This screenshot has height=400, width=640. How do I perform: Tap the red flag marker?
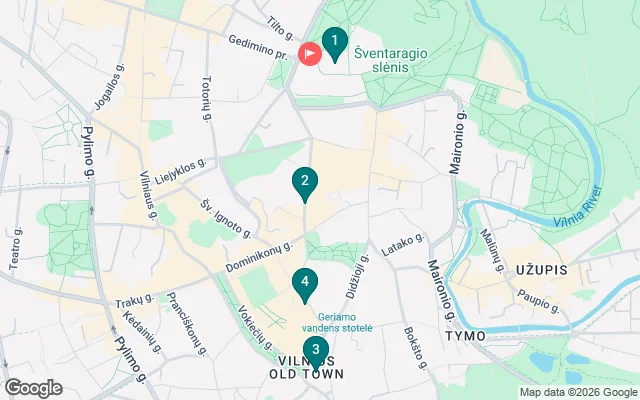coord(311,53)
